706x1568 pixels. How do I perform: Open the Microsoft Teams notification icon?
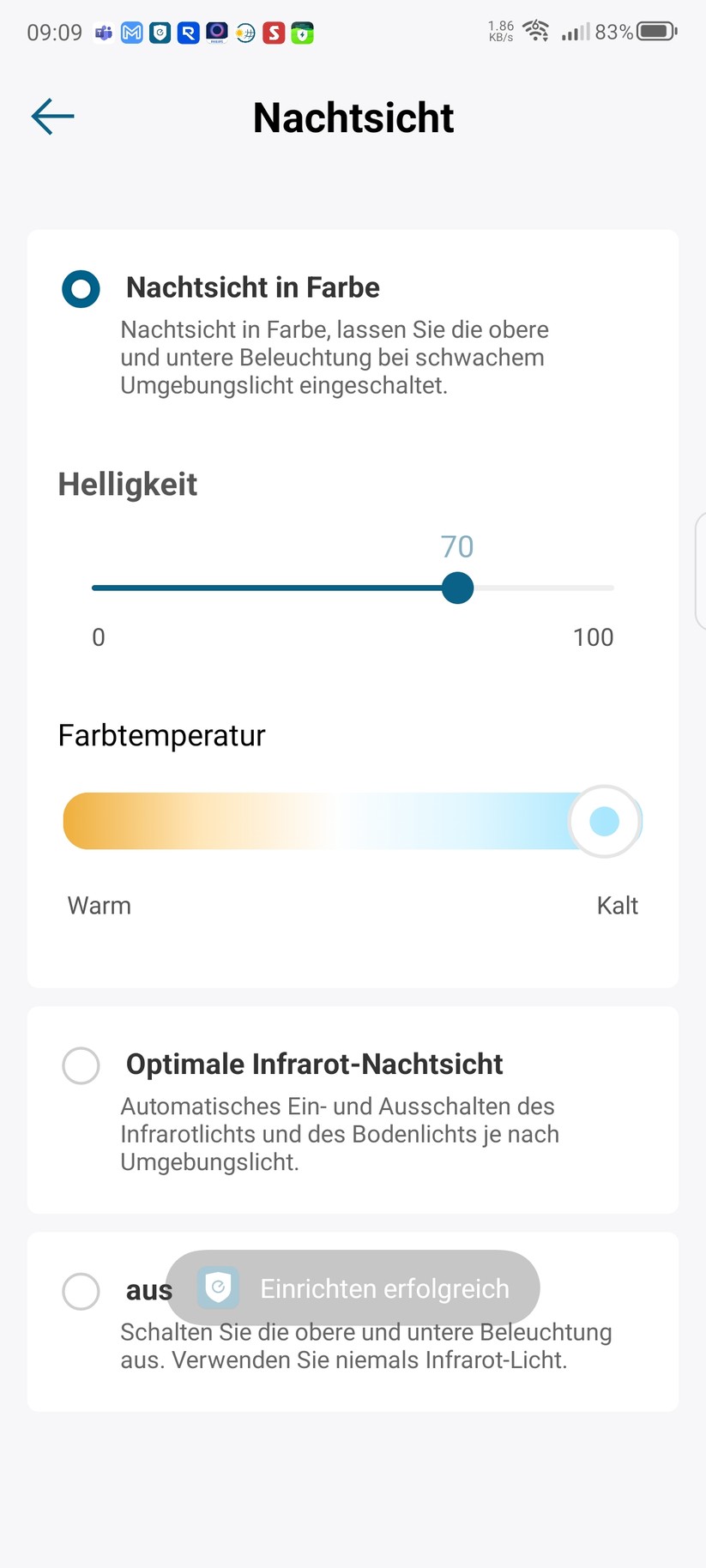coord(102,33)
